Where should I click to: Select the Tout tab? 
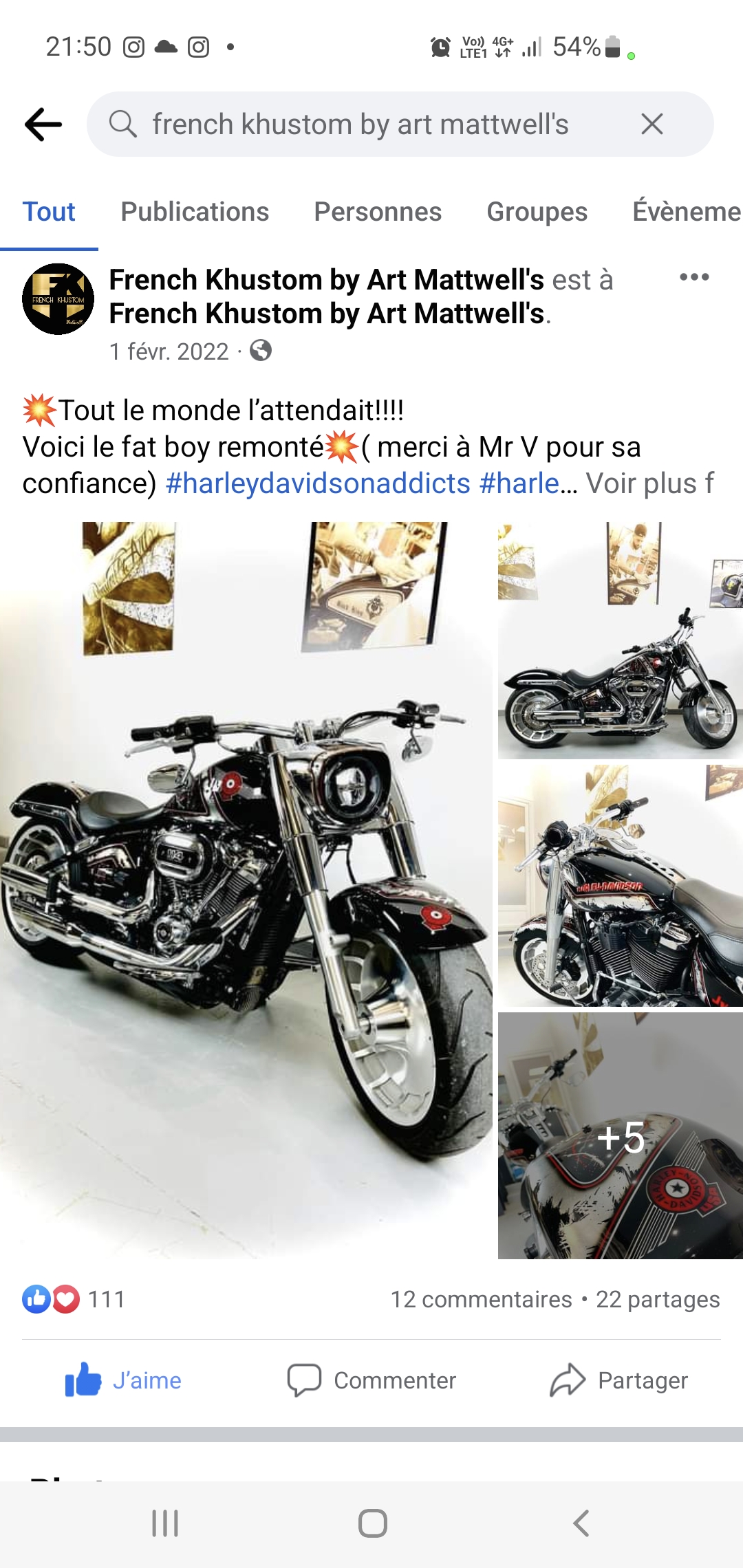coord(49,212)
